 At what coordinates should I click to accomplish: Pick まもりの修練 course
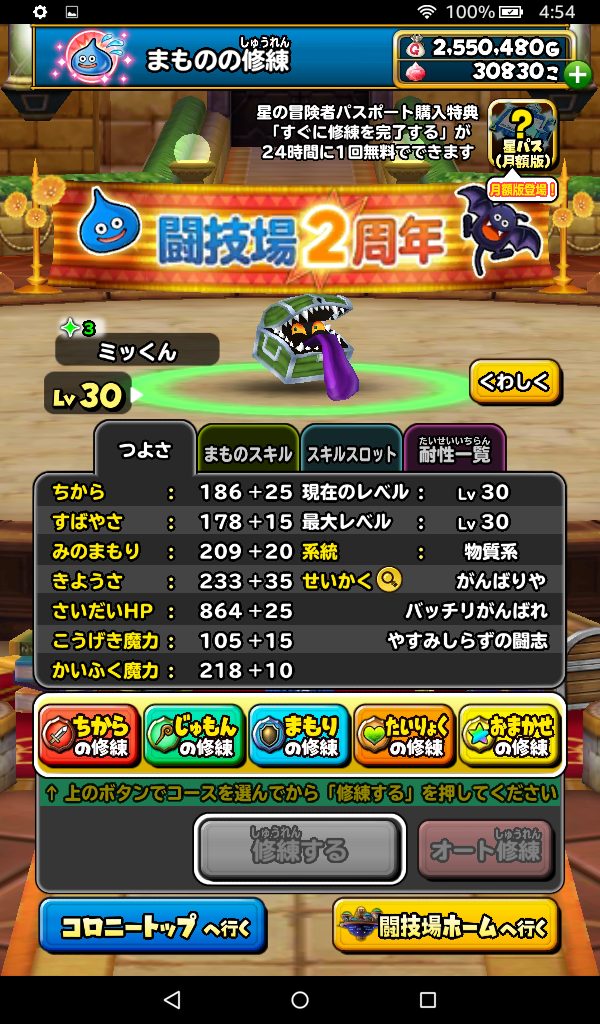(x=299, y=736)
